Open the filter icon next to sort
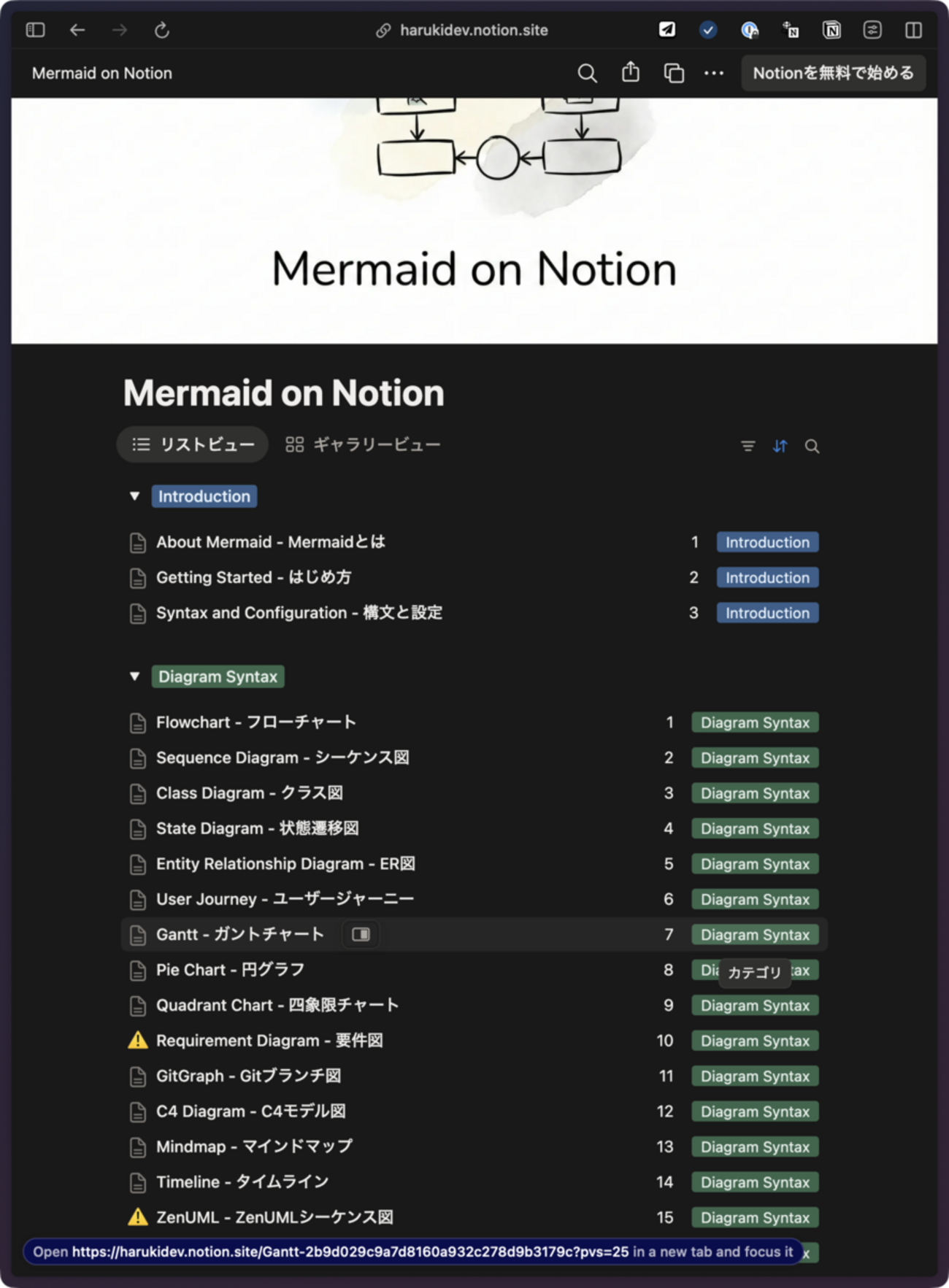 click(x=748, y=446)
